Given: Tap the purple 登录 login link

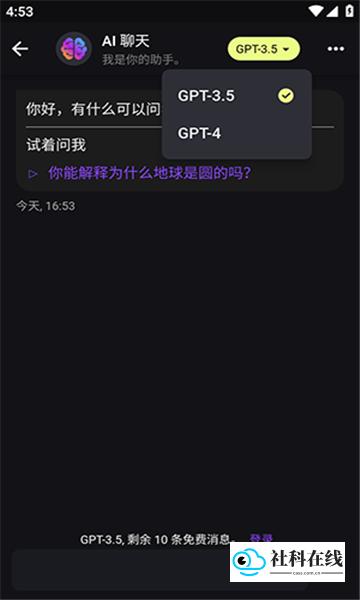Looking at the screenshot, I should pos(261,539).
